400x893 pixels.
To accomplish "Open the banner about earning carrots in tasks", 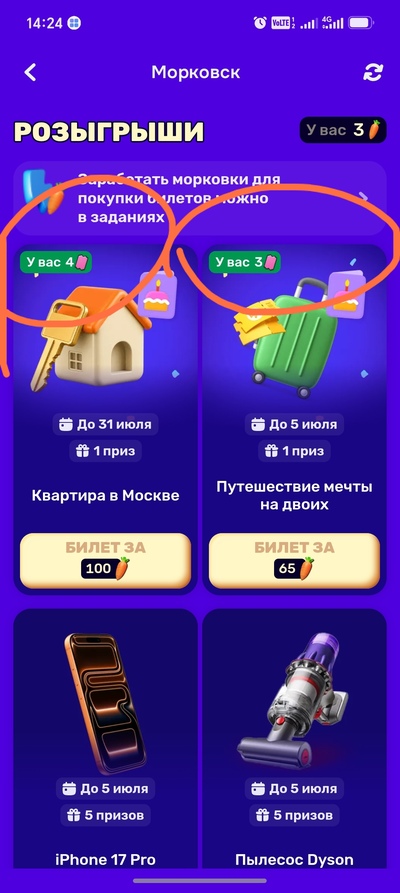I will [200, 198].
